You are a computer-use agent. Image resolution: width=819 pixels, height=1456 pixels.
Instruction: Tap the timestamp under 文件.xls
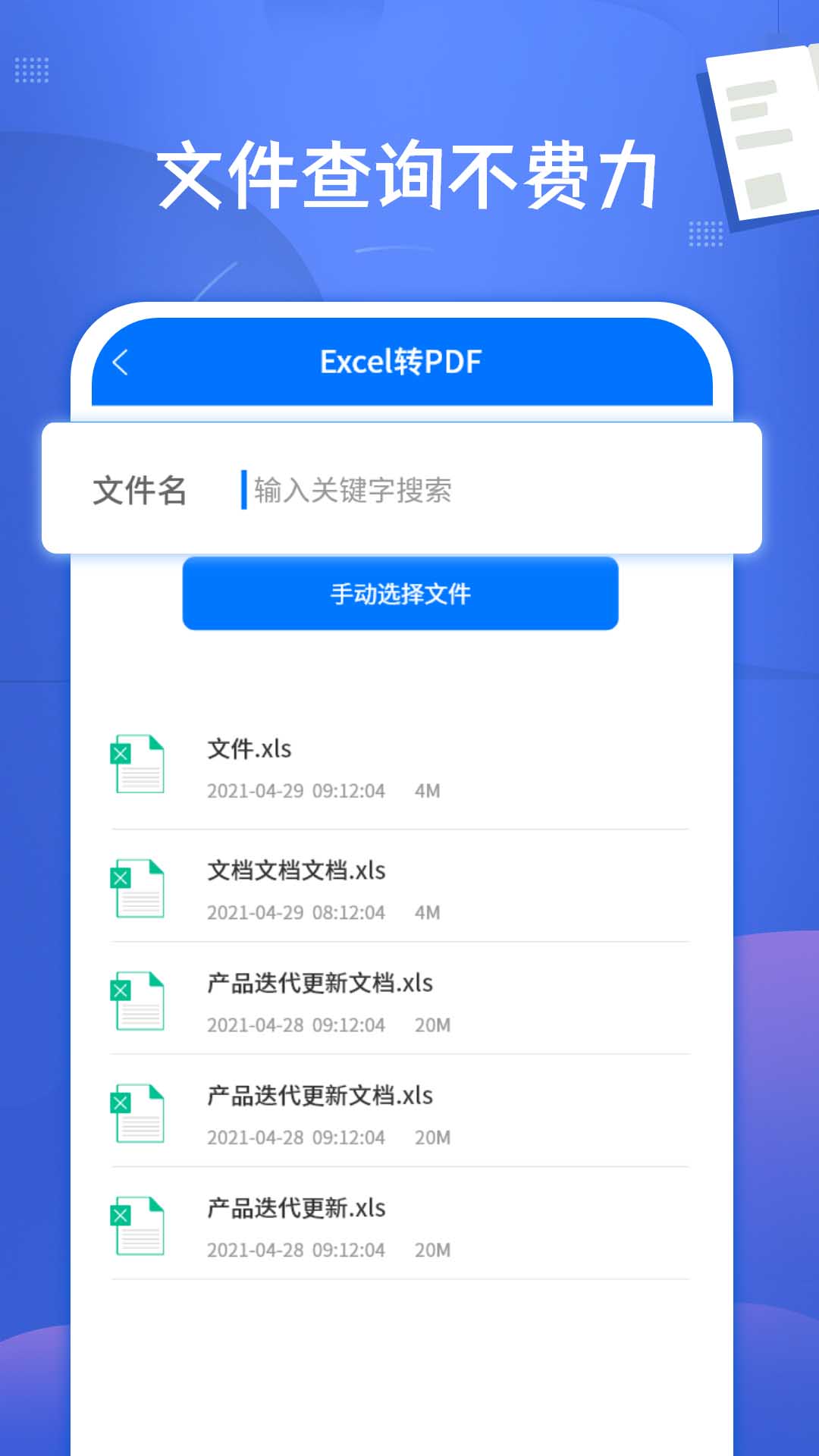click(296, 791)
